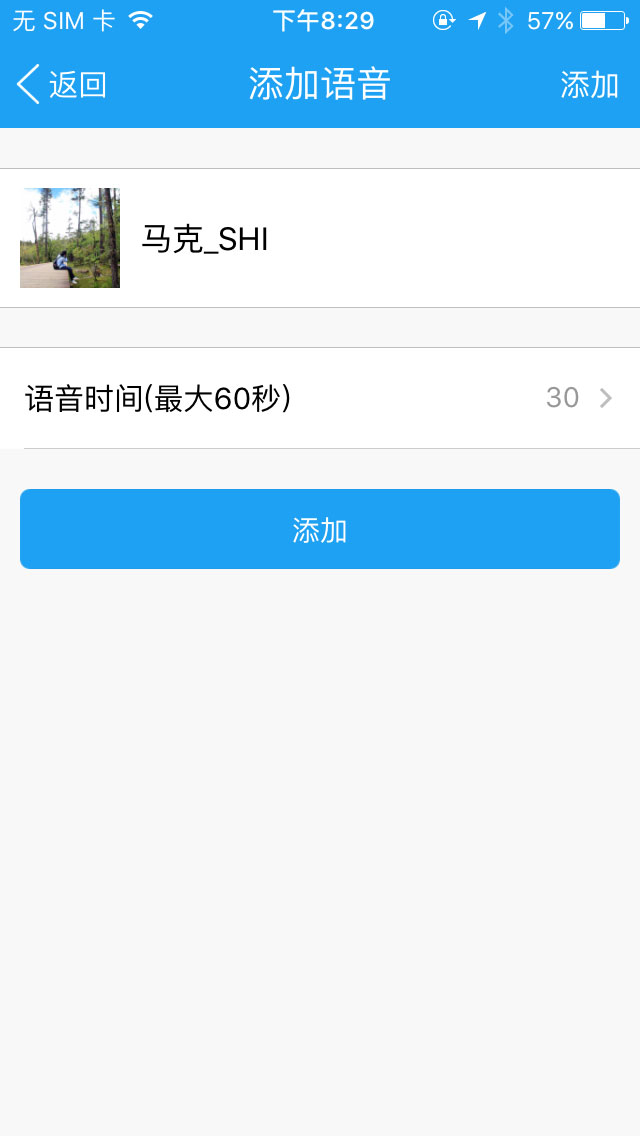This screenshot has width=640, height=1136.
Task: Open the 语音时间(最大60秒) setting row
Action: [320, 398]
